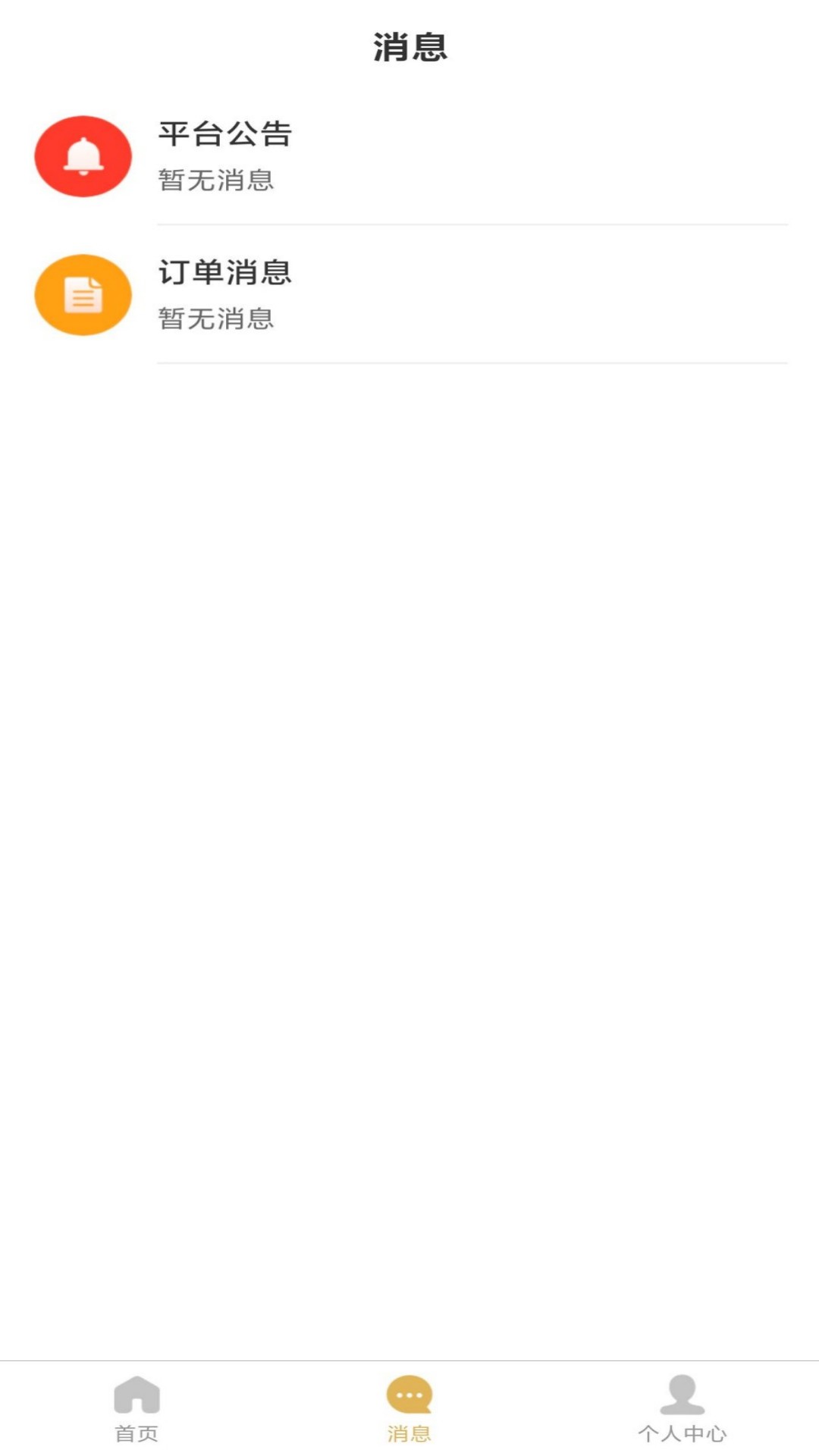Tap the orange document order icon
This screenshot has height=1456, width=819.
82,294
